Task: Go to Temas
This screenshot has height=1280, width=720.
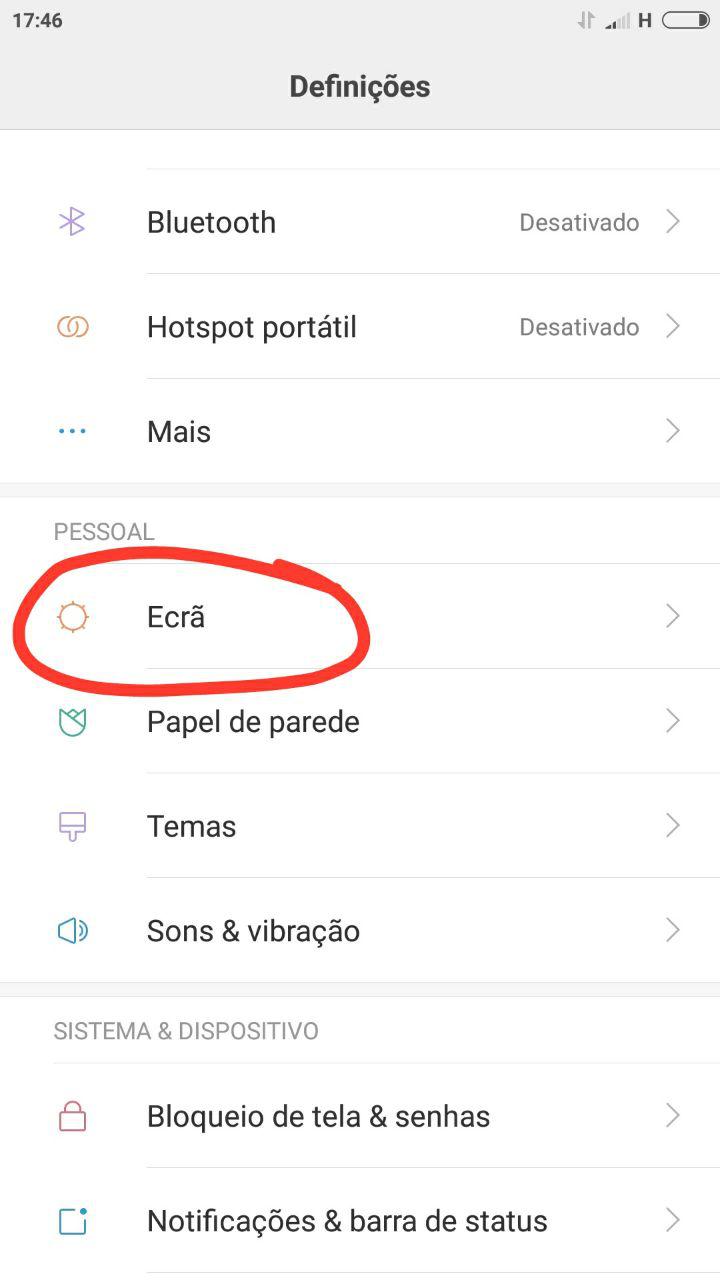Action: [x=360, y=826]
